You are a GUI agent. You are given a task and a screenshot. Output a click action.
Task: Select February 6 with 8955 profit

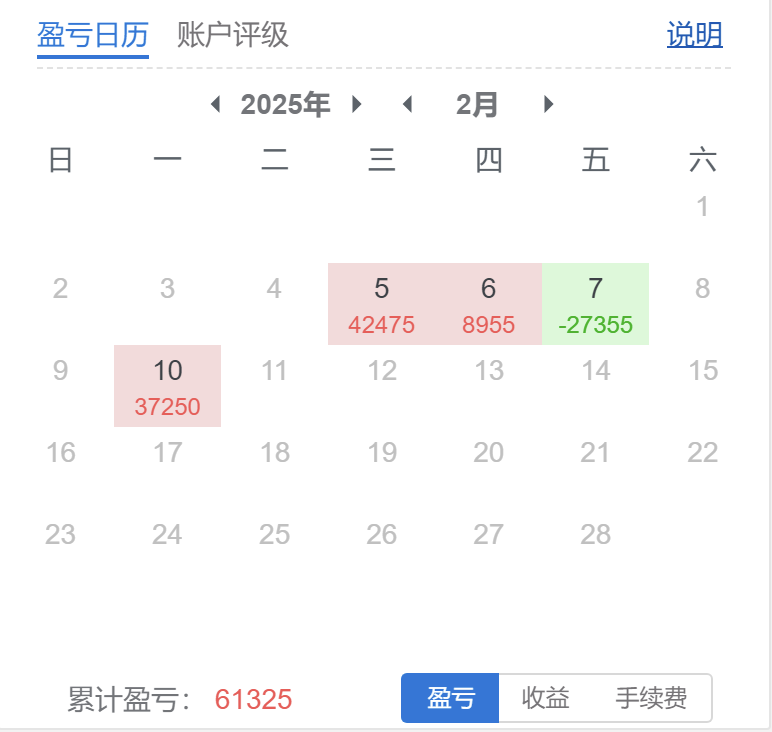pyautogui.click(x=488, y=304)
